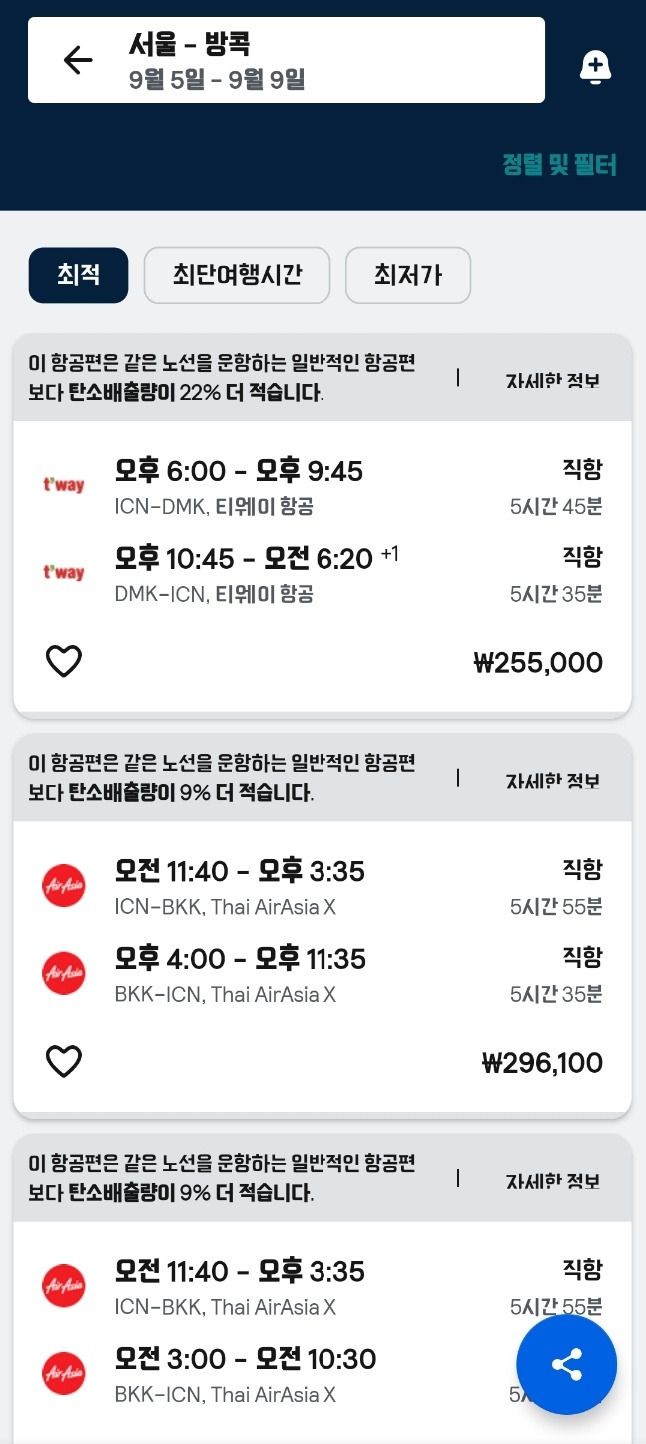Favorite the ₩296,100 Thai AirAsia X flight

click(x=64, y=1061)
